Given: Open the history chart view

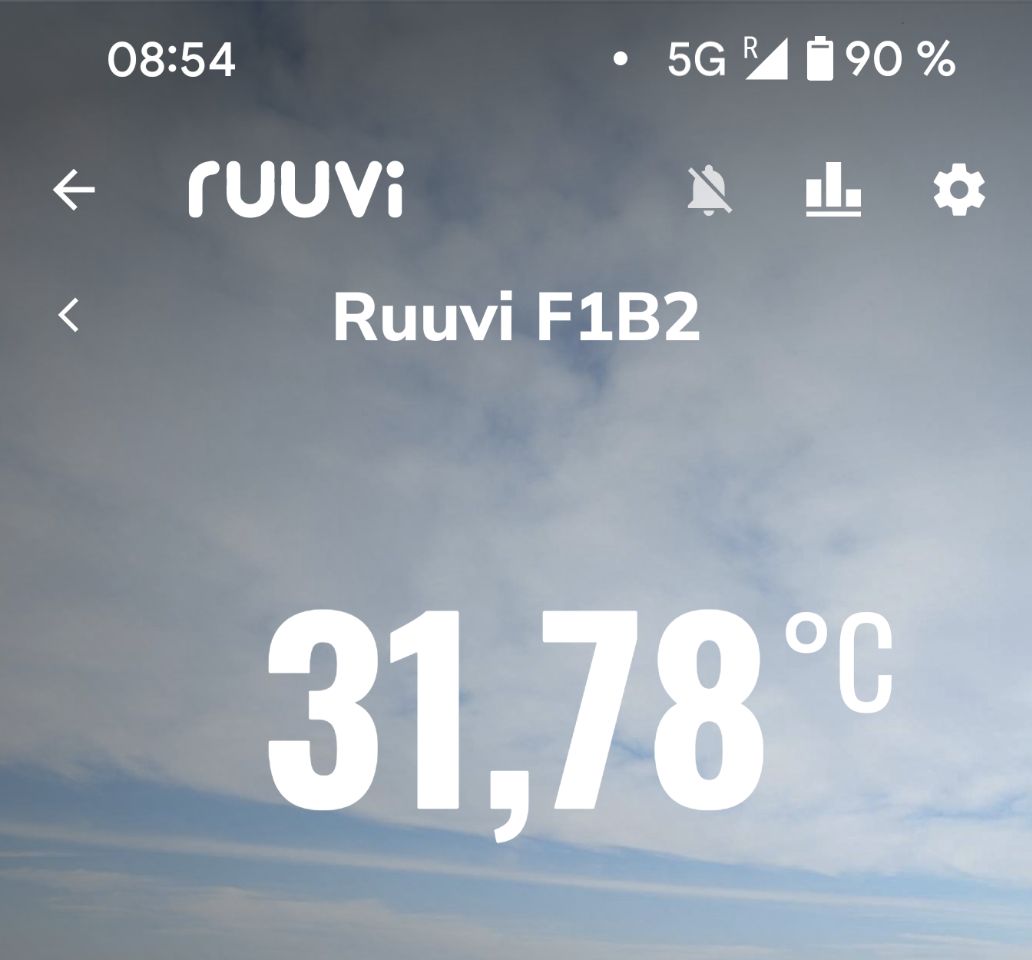Looking at the screenshot, I should coord(833,190).
